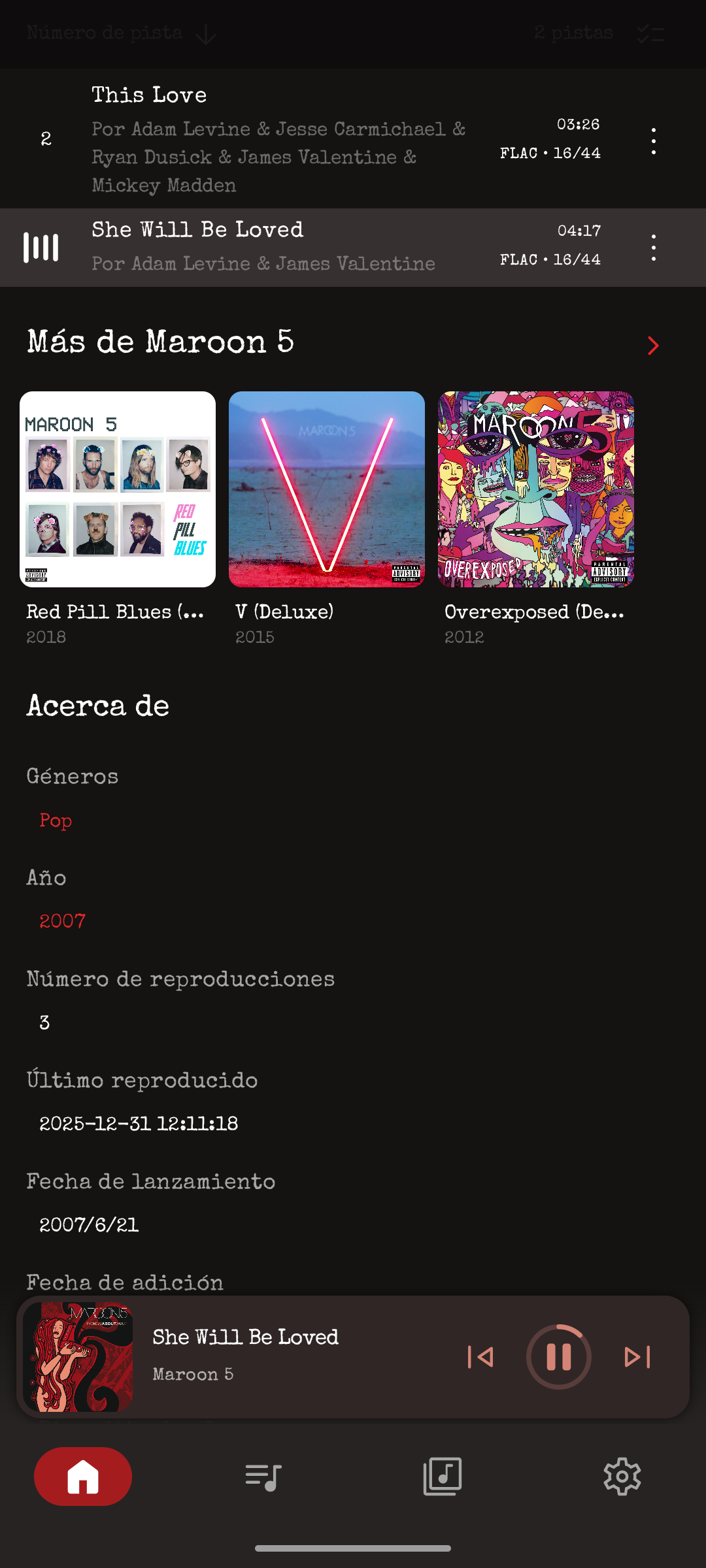This screenshot has width=706, height=1568.
Task: Open the Red Pill Blues album
Action: click(118, 489)
